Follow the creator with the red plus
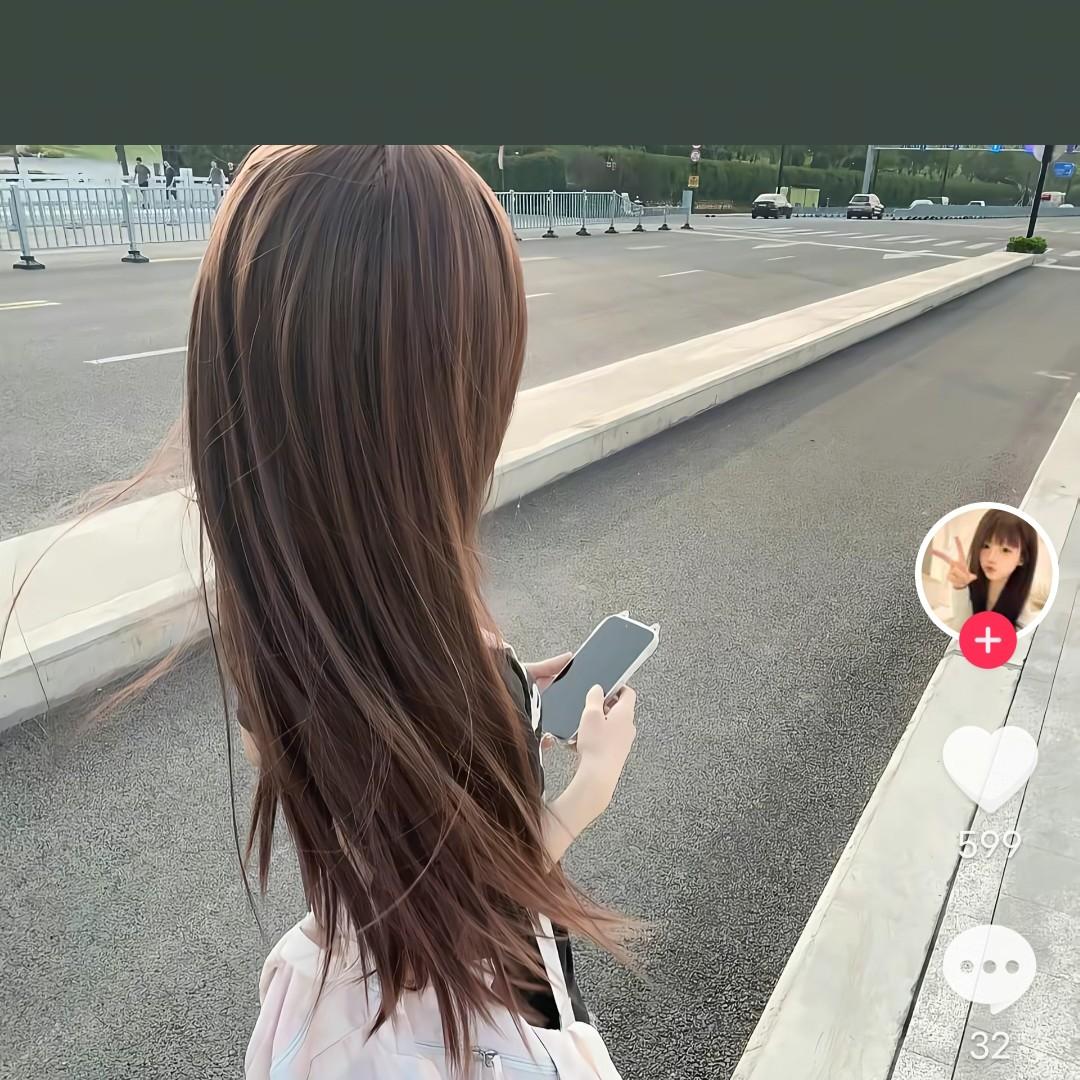 [x=988, y=640]
